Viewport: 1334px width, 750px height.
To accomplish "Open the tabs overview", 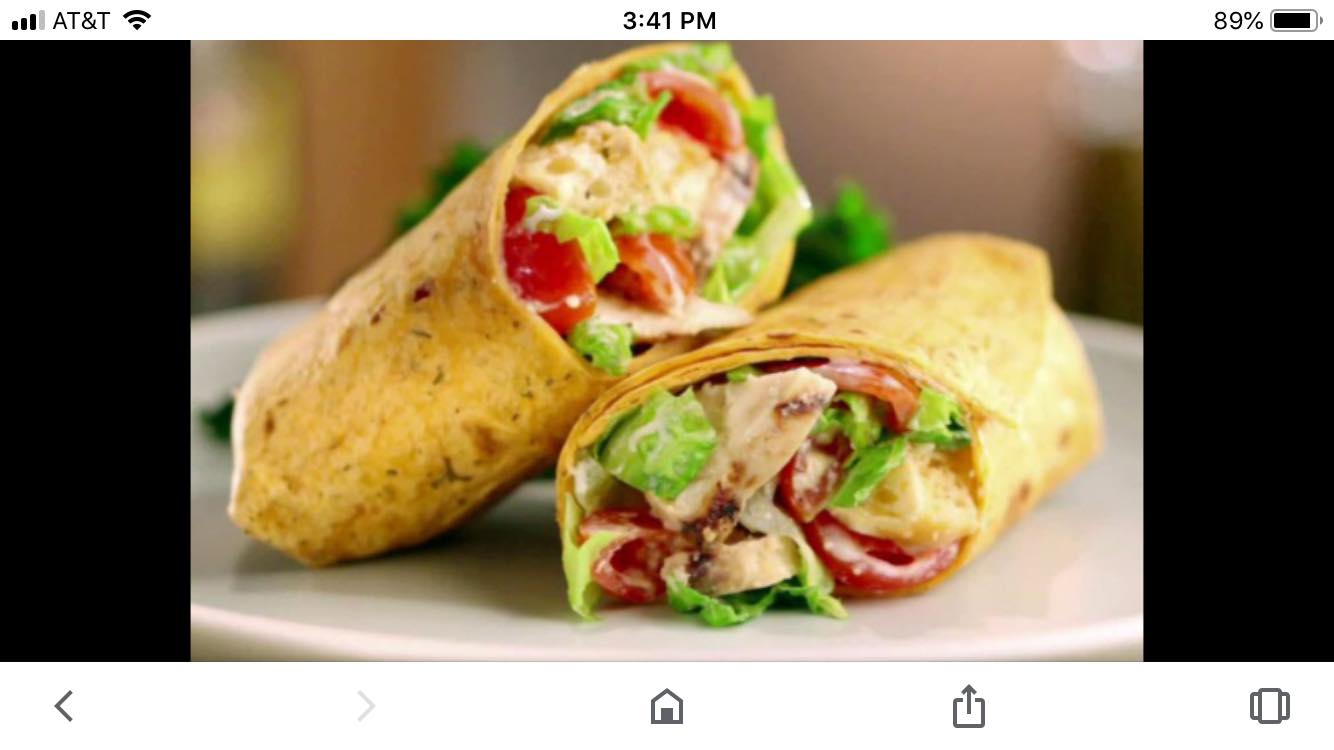I will [1269, 706].
